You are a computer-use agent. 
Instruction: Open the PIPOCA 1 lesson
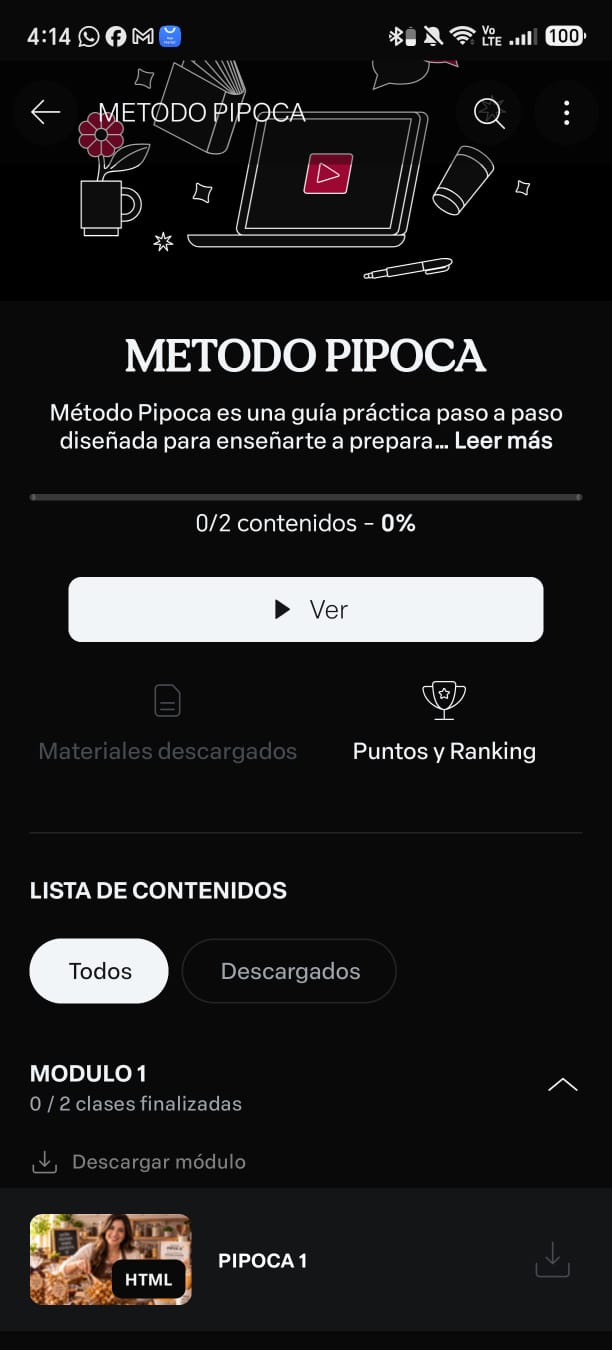pos(262,1260)
